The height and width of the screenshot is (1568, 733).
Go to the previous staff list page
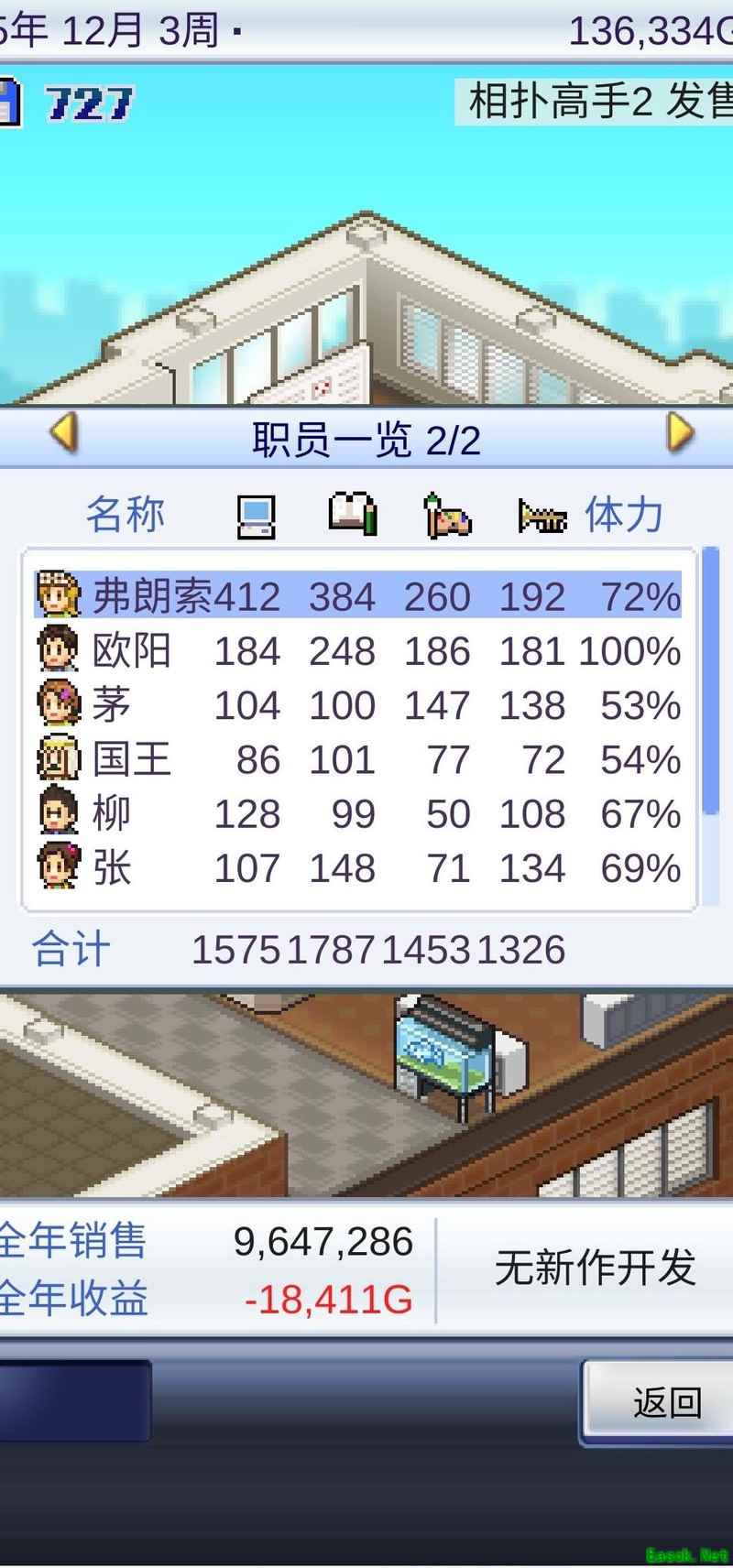pyautogui.click(x=64, y=433)
